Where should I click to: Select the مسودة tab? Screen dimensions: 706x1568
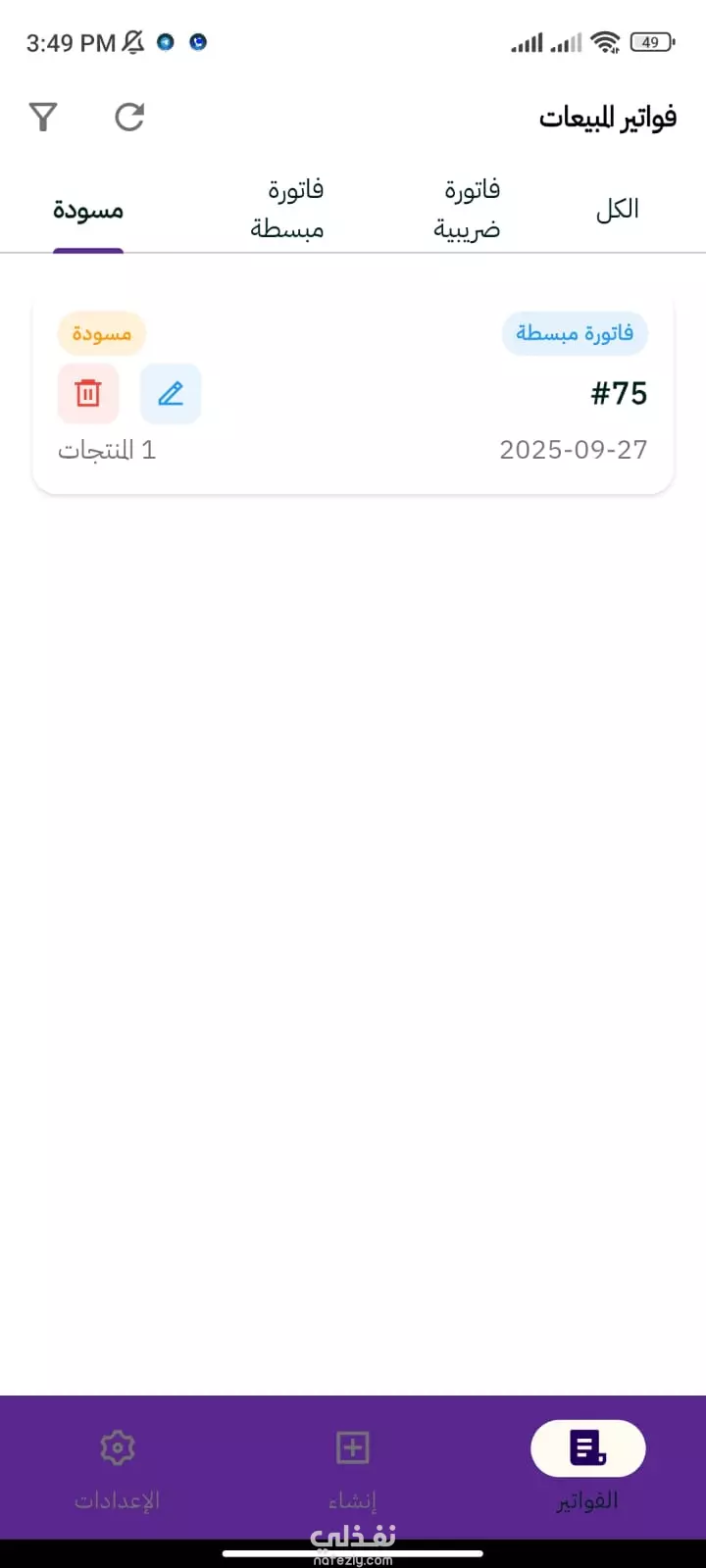[88, 210]
